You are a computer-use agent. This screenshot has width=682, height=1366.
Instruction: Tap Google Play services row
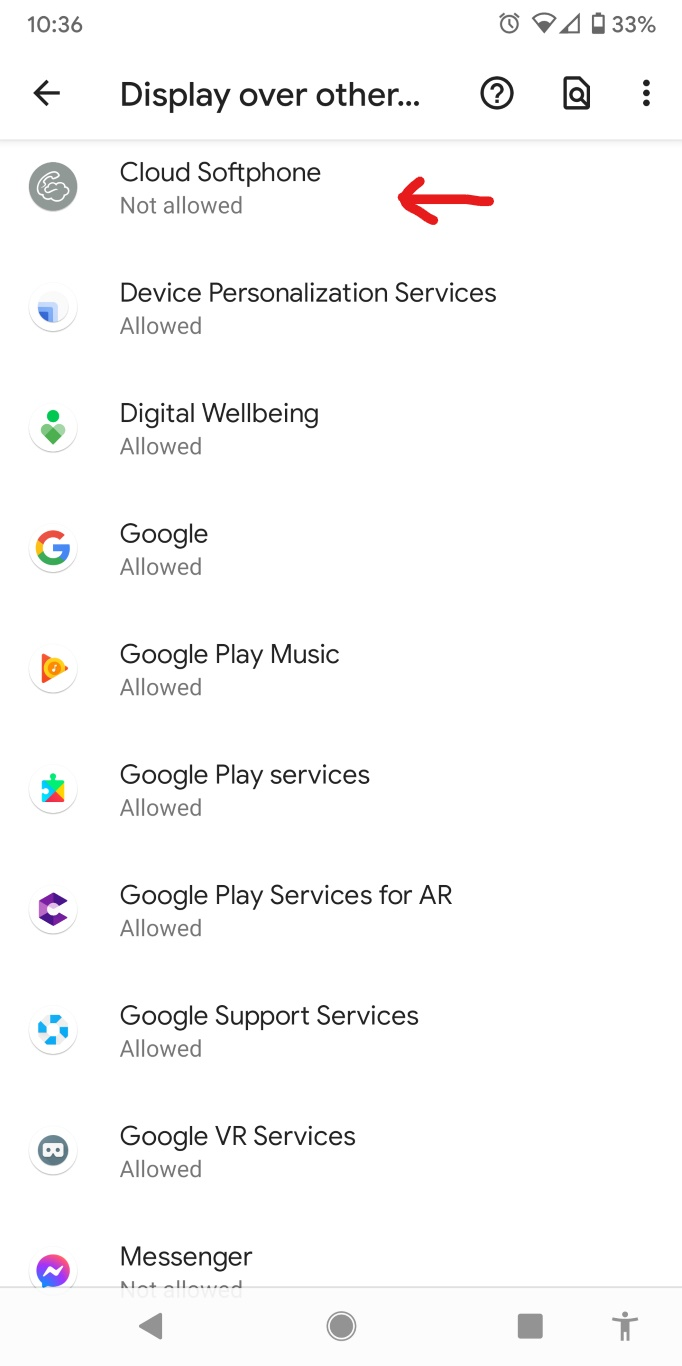tap(245, 790)
